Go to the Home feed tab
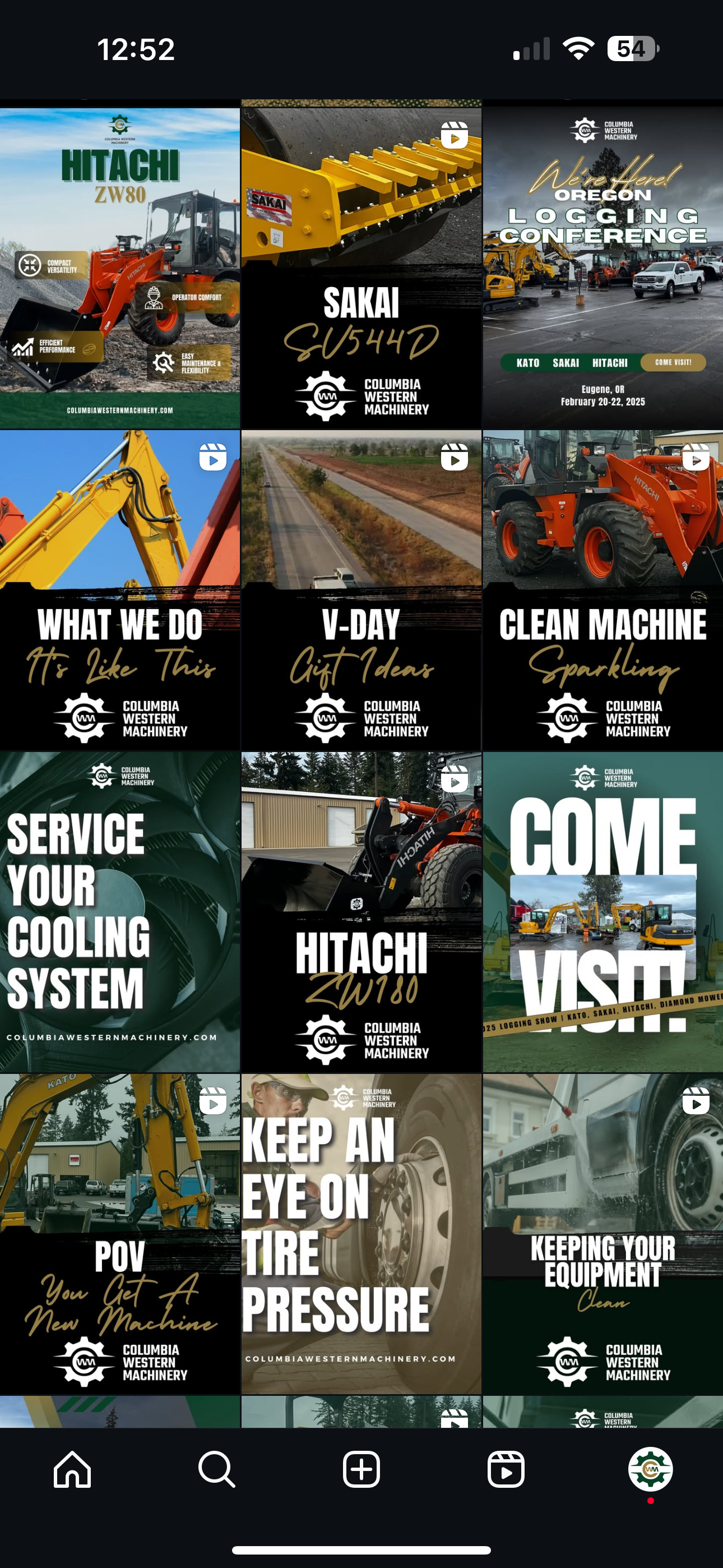The image size is (723, 1568). point(72,1469)
